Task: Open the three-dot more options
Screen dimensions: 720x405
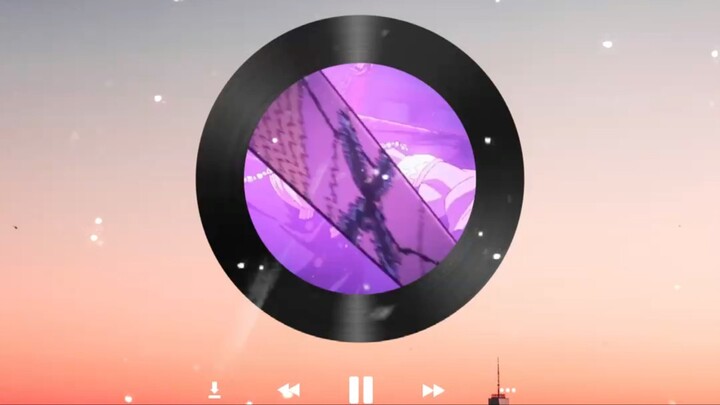Action: point(507,390)
